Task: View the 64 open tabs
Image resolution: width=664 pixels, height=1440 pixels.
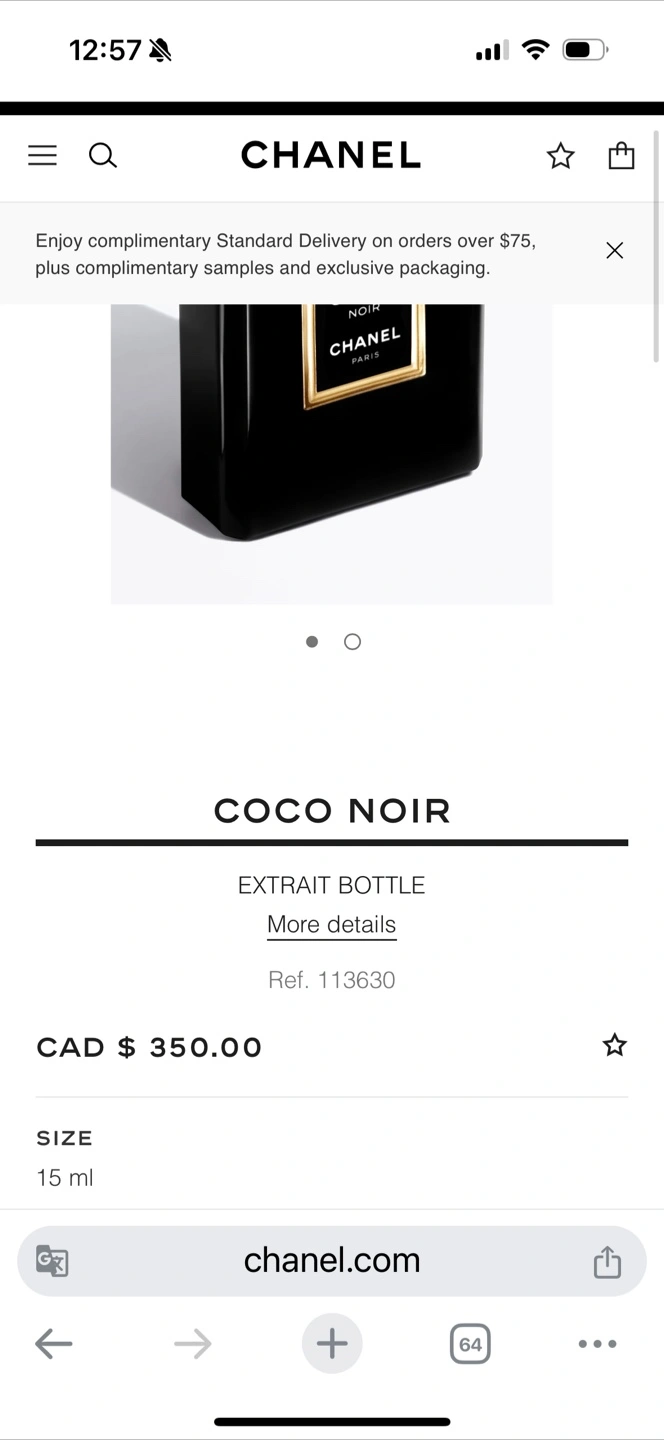Action: pyautogui.click(x=470, y=1344)
